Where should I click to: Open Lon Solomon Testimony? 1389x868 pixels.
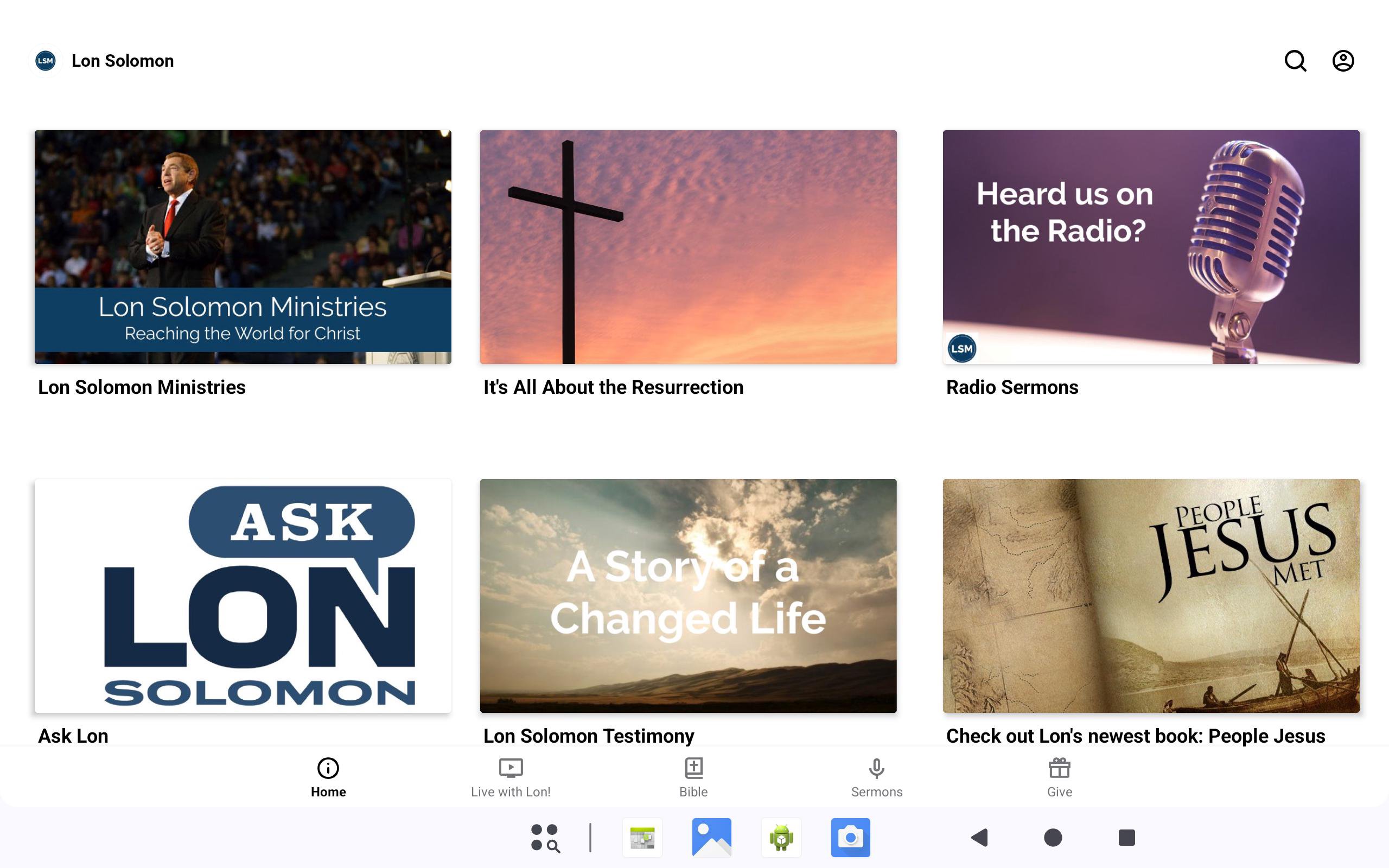688,595
